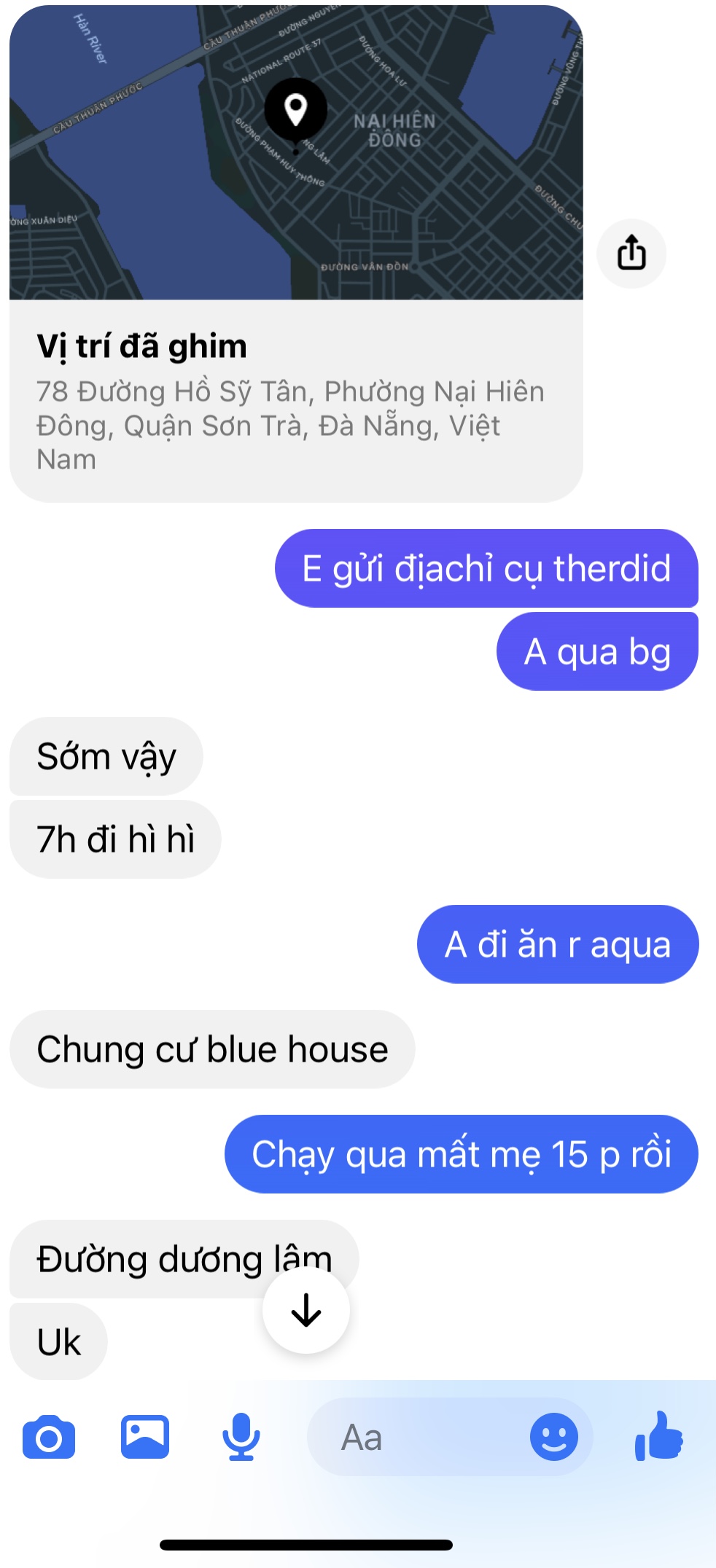Open the pinned location map card
Image resolution: width=716 pixels, height=1568 pixels.
(x=296, y=219)
